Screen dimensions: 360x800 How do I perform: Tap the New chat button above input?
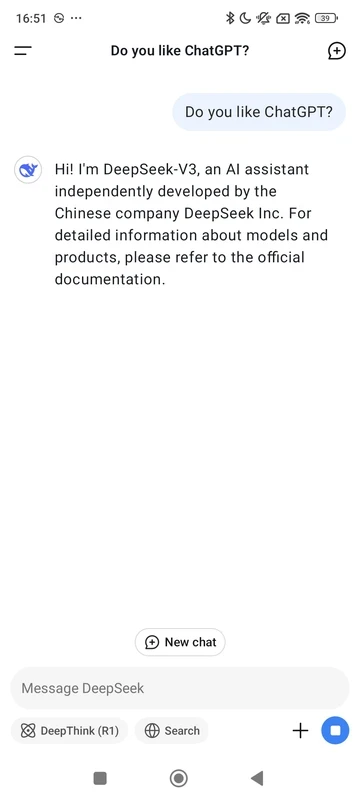180,642
